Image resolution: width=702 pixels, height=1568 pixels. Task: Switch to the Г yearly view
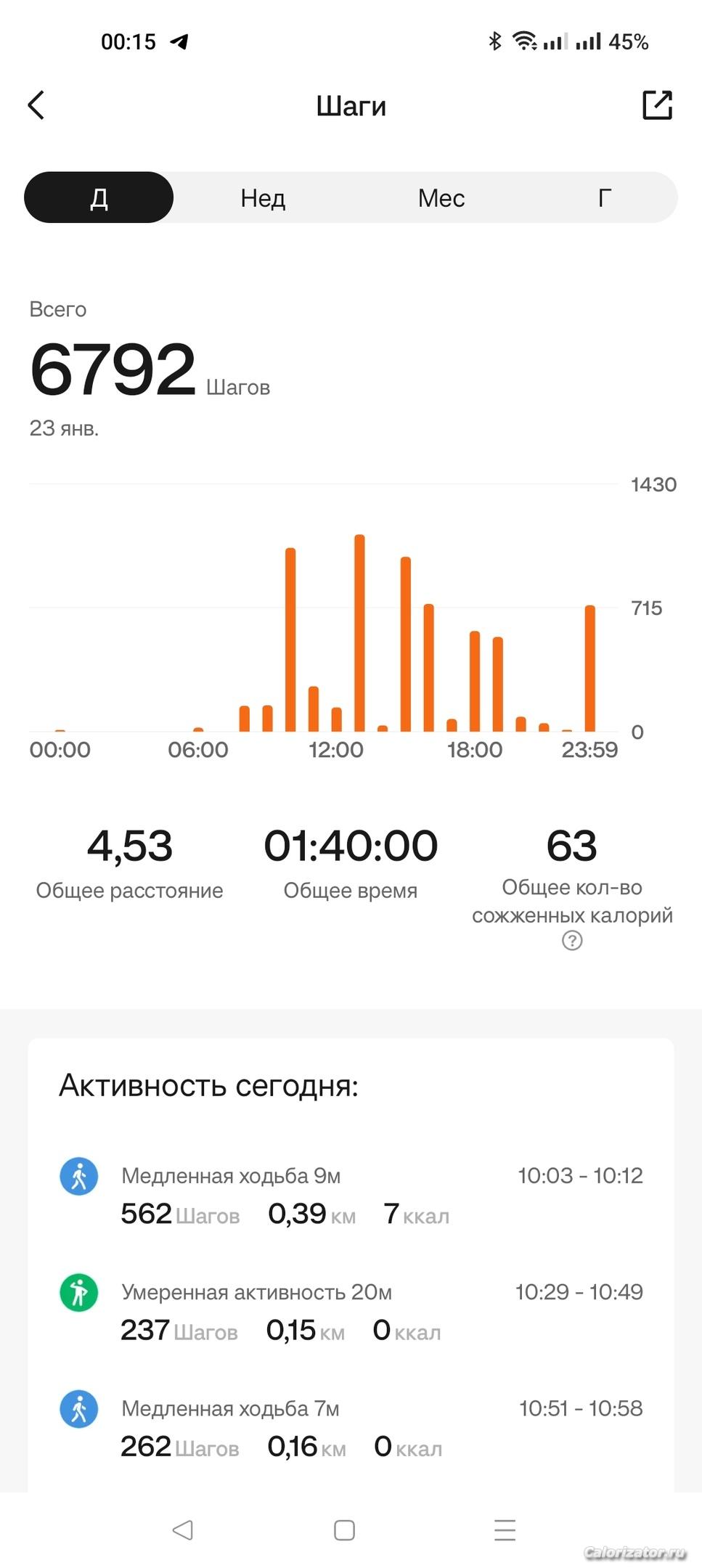604,197
